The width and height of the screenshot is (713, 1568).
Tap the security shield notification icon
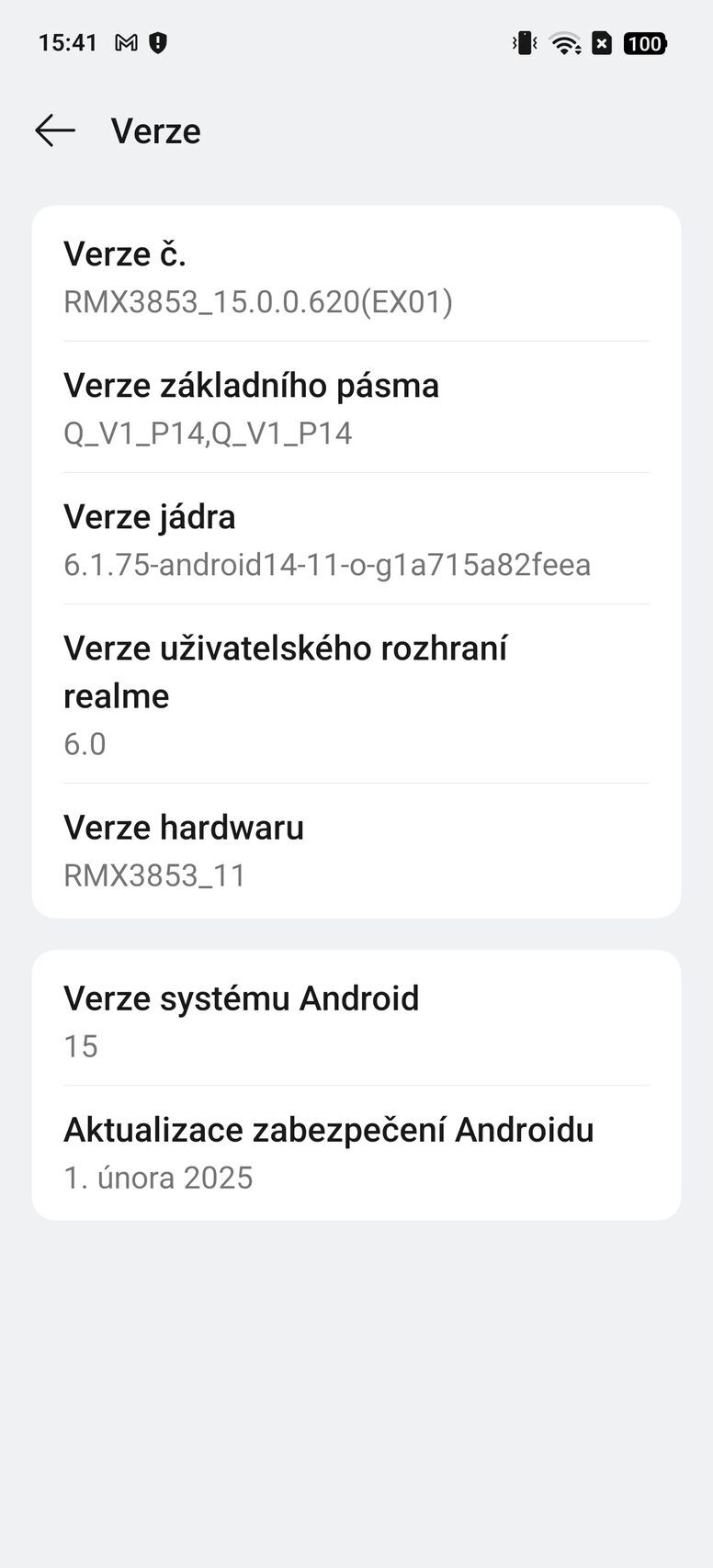click(159, 41)
